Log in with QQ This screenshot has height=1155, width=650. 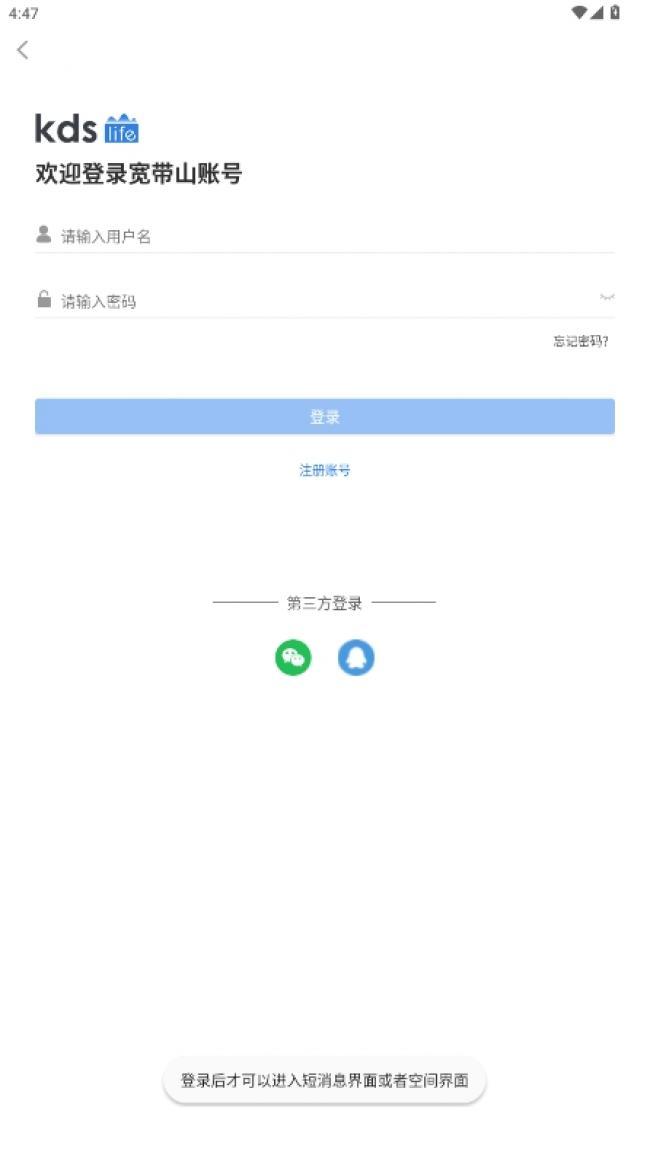(x=356, y=657)
